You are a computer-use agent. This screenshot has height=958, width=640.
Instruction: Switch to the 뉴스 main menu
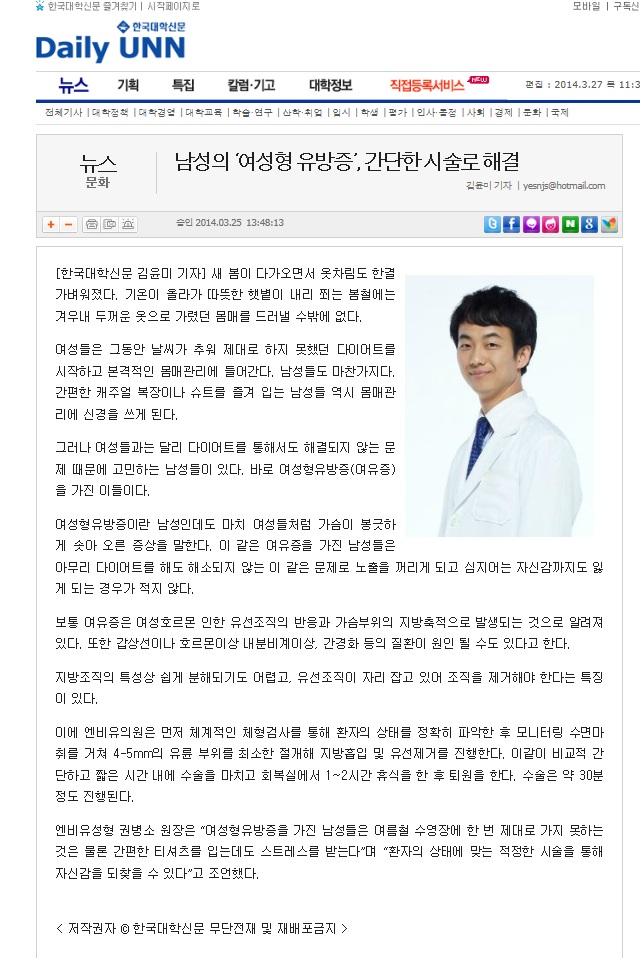73,85
